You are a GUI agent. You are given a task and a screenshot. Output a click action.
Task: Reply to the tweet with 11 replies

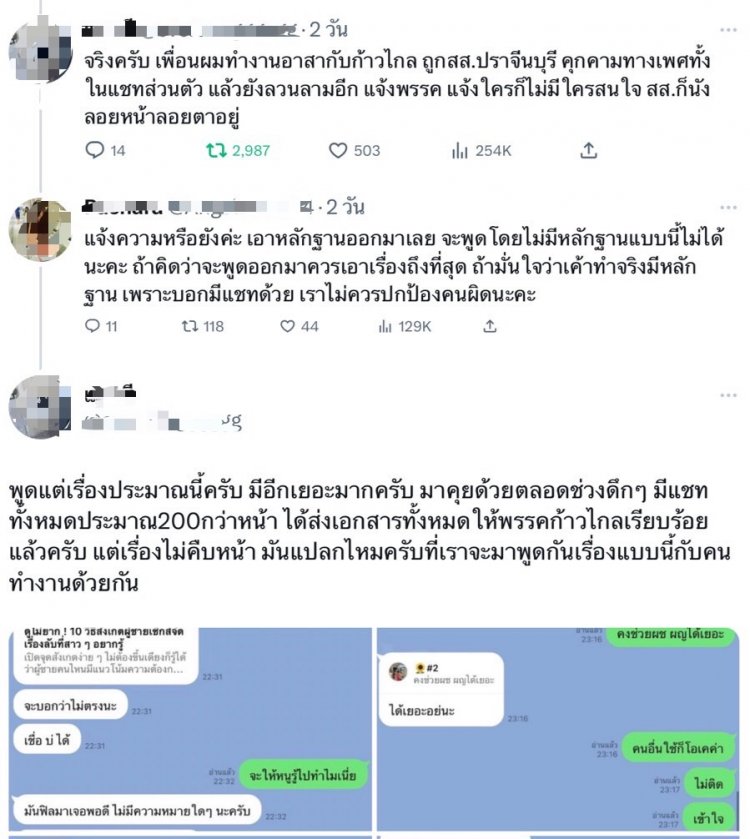tap(93, 326)
